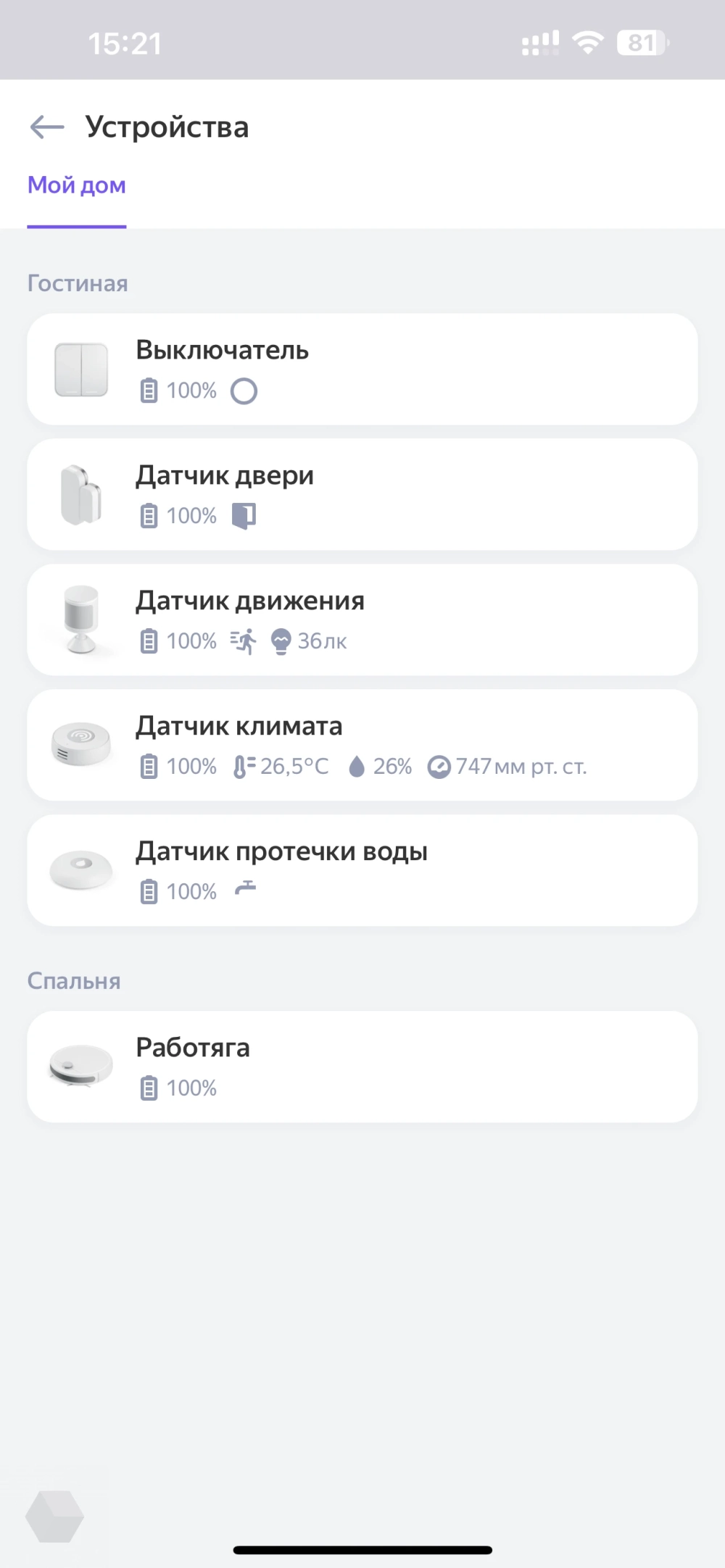Open the Датчик движения device
The image size is (725, 1568).
[x=362, y=620]
